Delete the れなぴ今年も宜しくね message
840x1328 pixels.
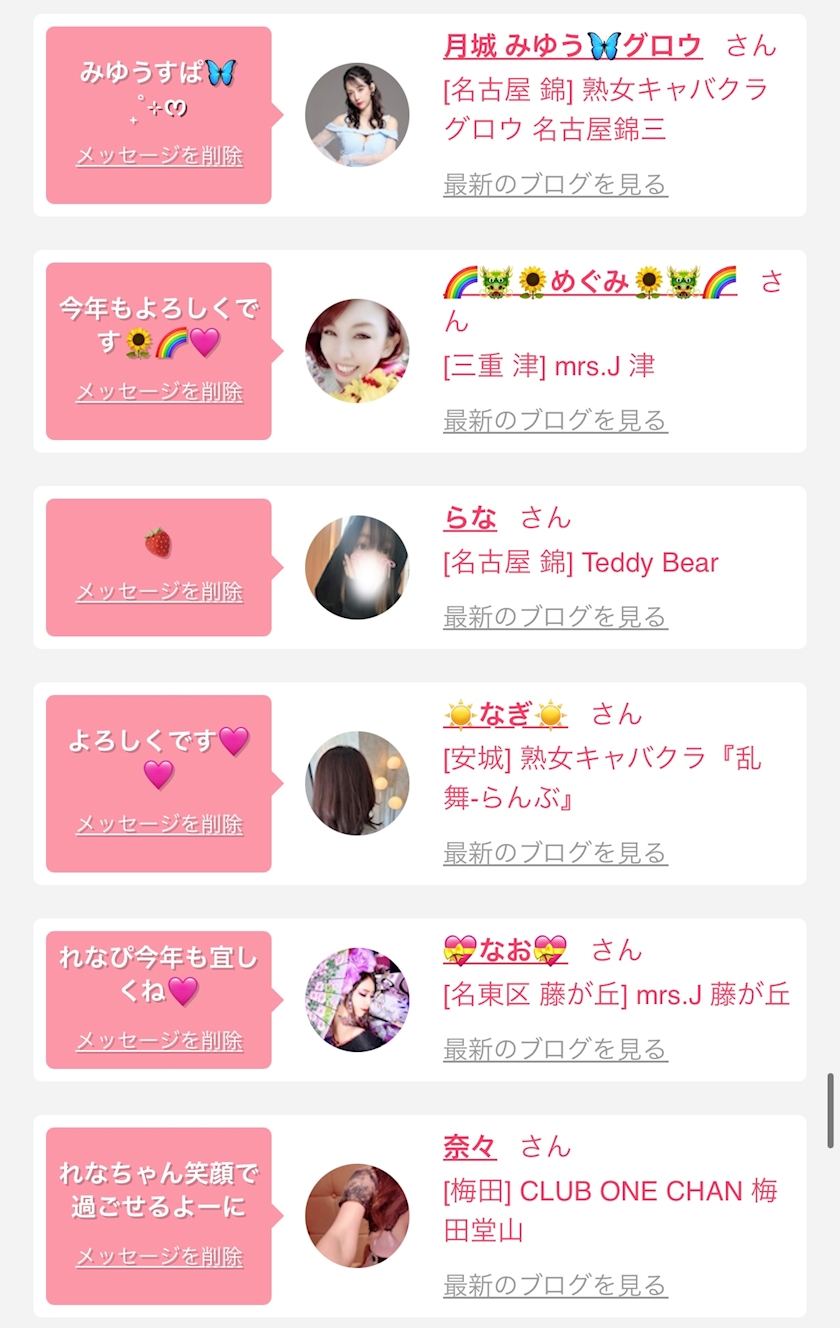pyautogui.click(x=159, y=1041)
